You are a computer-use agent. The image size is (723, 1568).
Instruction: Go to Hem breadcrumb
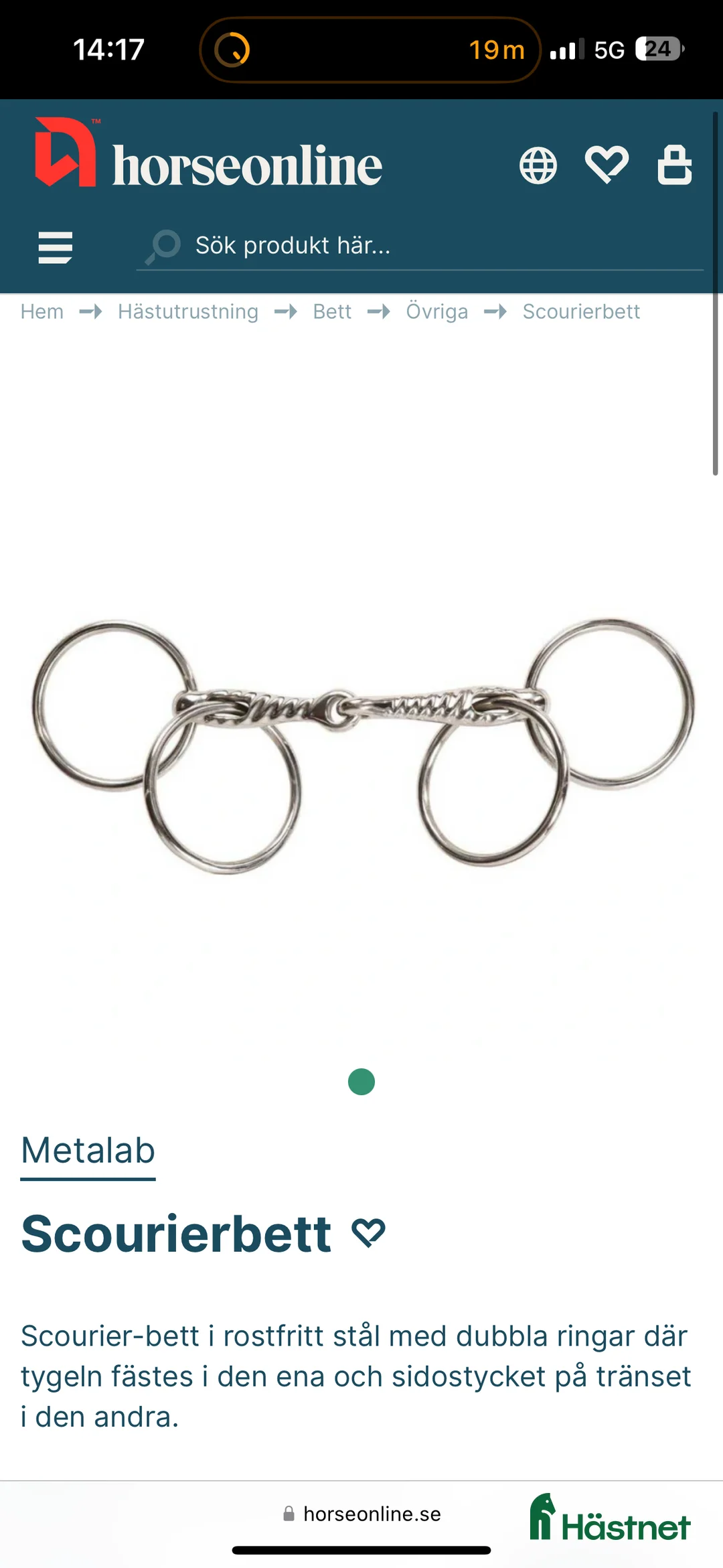click(42, 311)
